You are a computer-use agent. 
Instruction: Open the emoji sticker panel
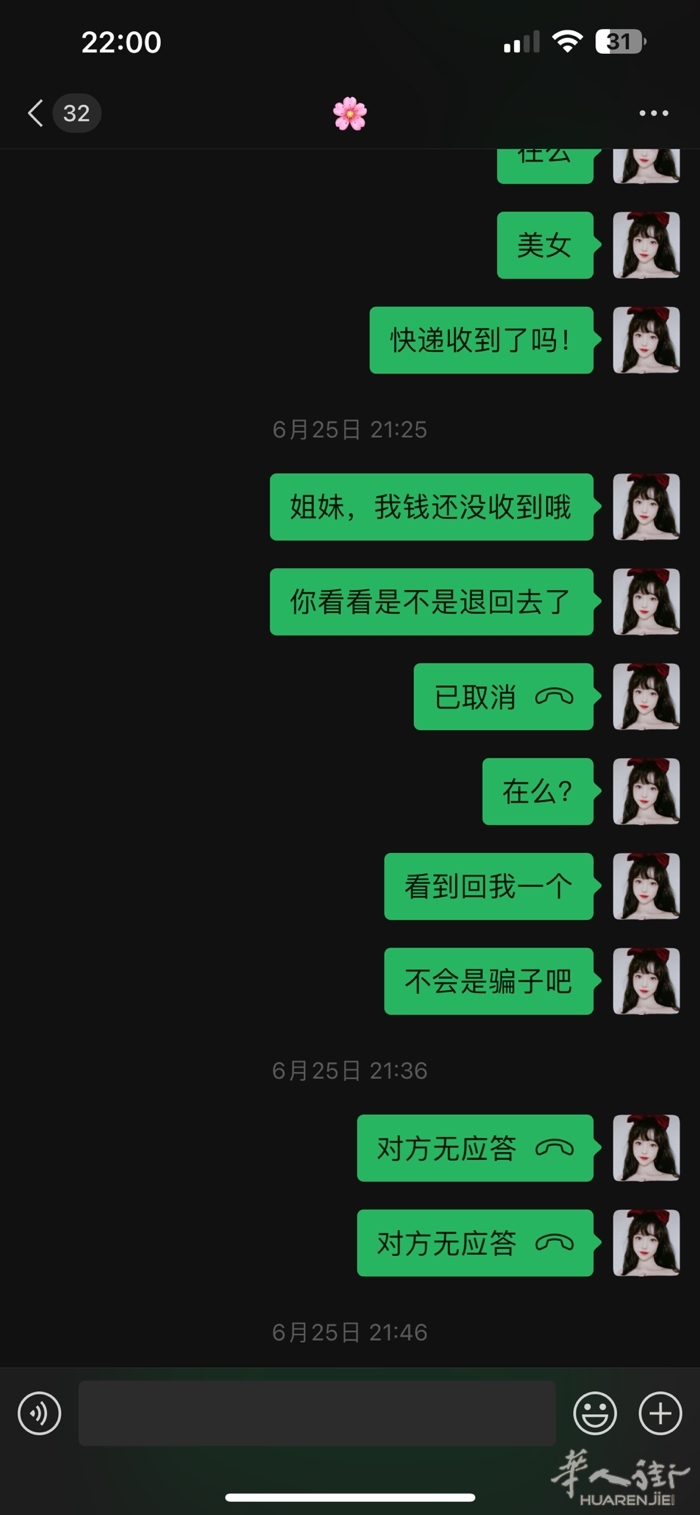pyautogui.click(x=595, y=1413)
